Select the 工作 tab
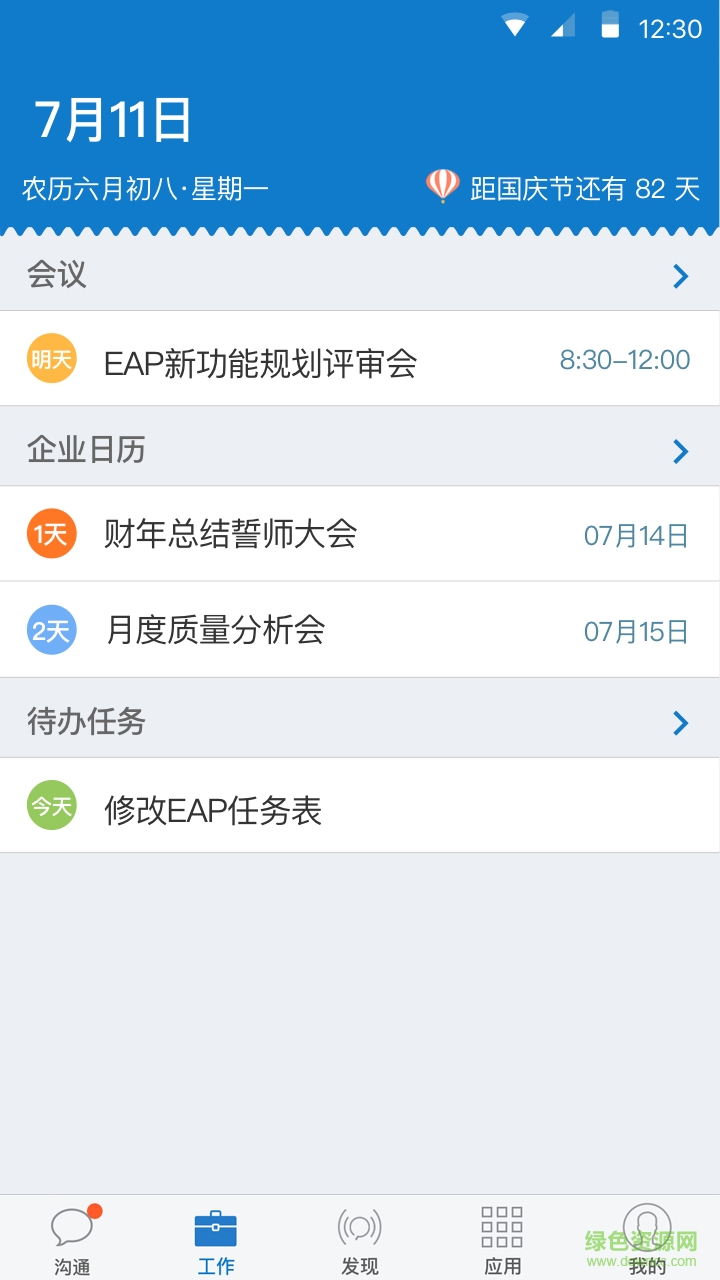This screenshot has height=1280, width=720. coord(216,1238)
